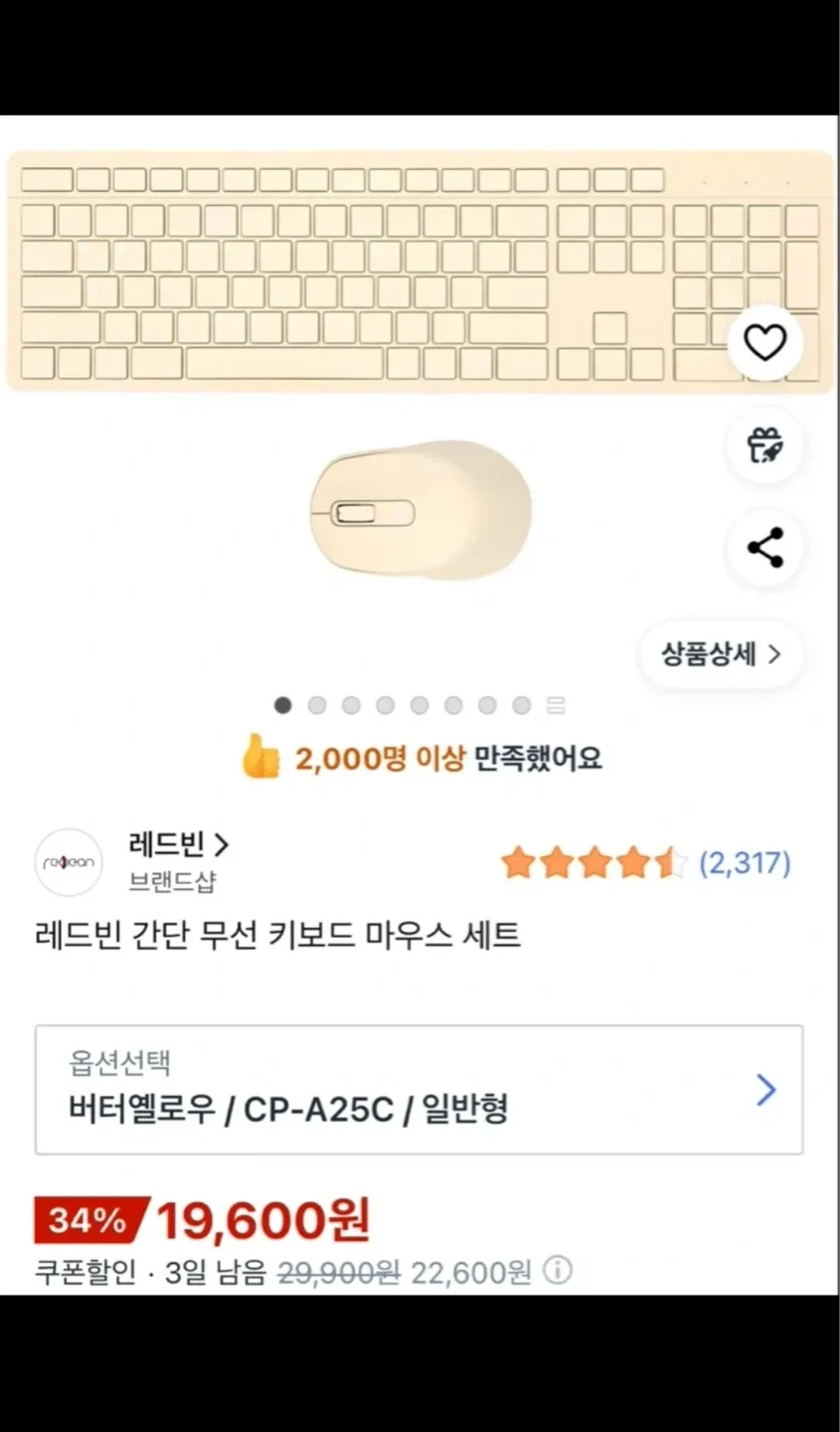Image resolution: width=840 pixels, height=1432 pixels.
Task: Open the gift icon button
Action: [764, 445]
